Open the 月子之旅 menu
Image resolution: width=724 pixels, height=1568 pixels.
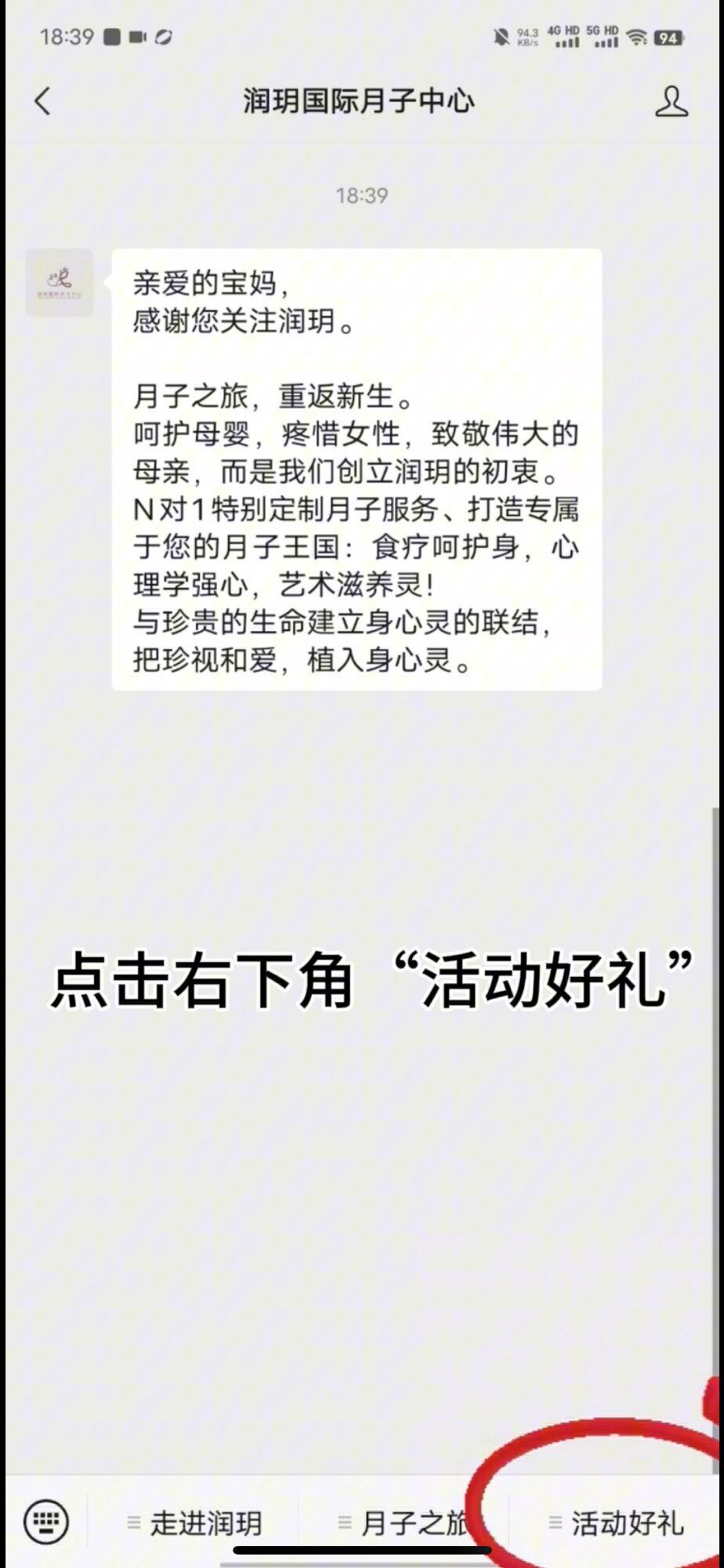[x=404, y=1523]
